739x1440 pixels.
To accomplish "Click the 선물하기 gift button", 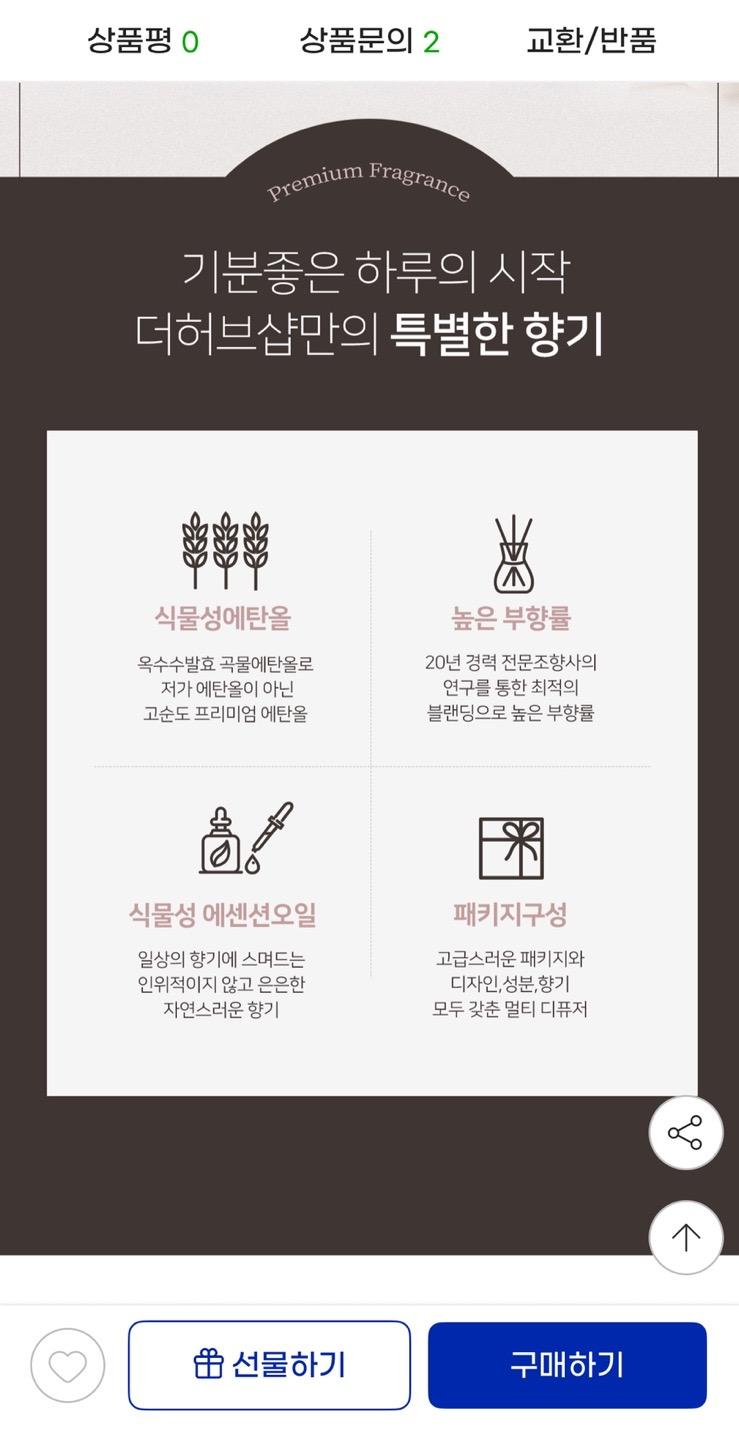I will click(x=269, y=1362).
